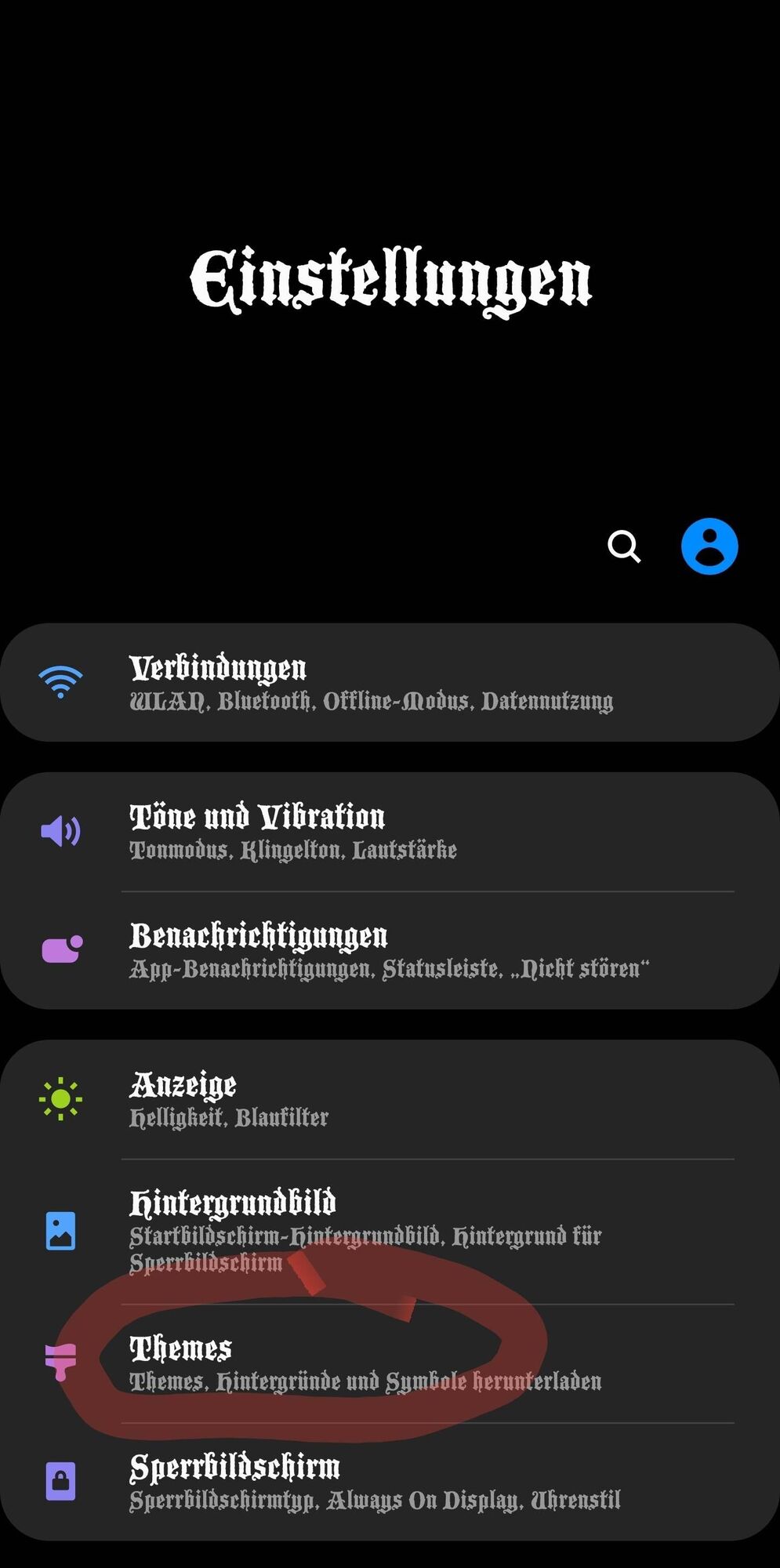Tap the Themes row
Image resolution: width=780 pixels, height=1568 pixels.
pyautogui.click(x=390, y=1363)
